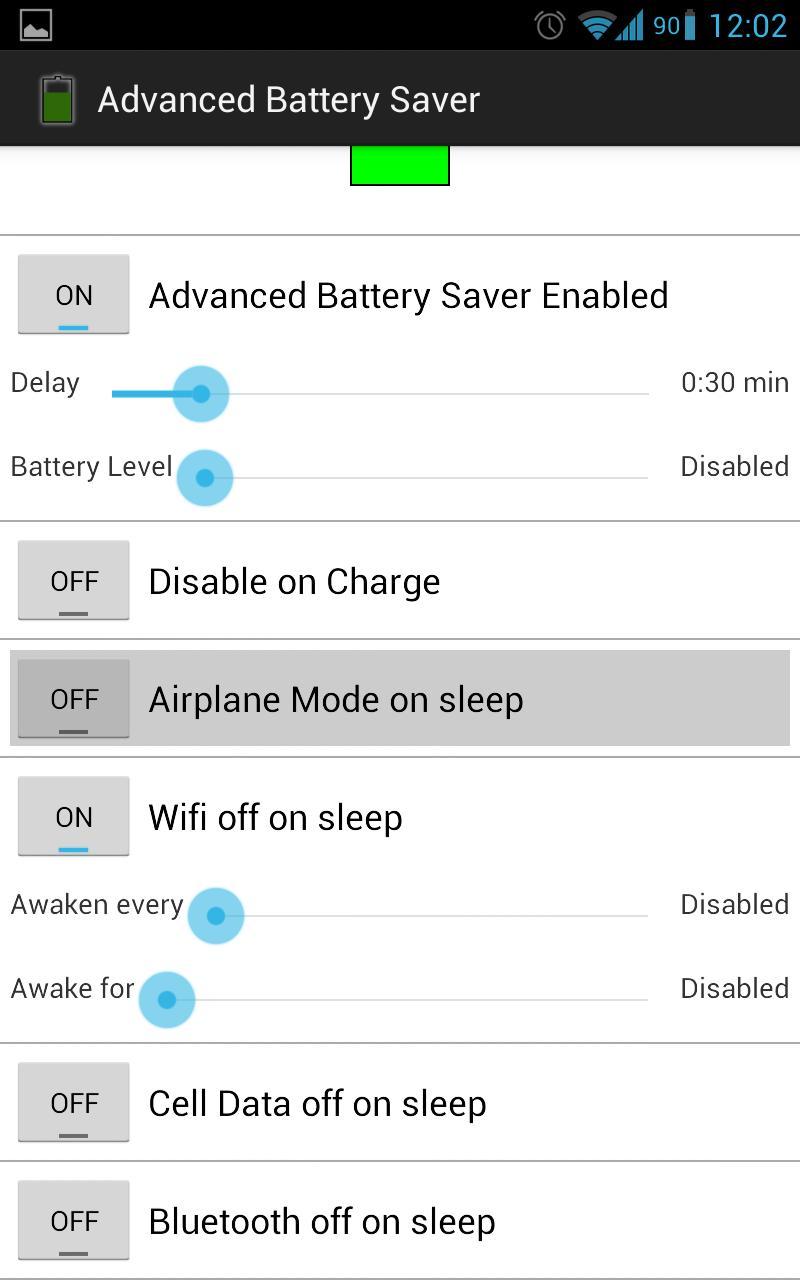The width and height of the screenshot is (800, 1280).
Task: Enable Bluetooth off on sleep
Action: coord(73,1220)
